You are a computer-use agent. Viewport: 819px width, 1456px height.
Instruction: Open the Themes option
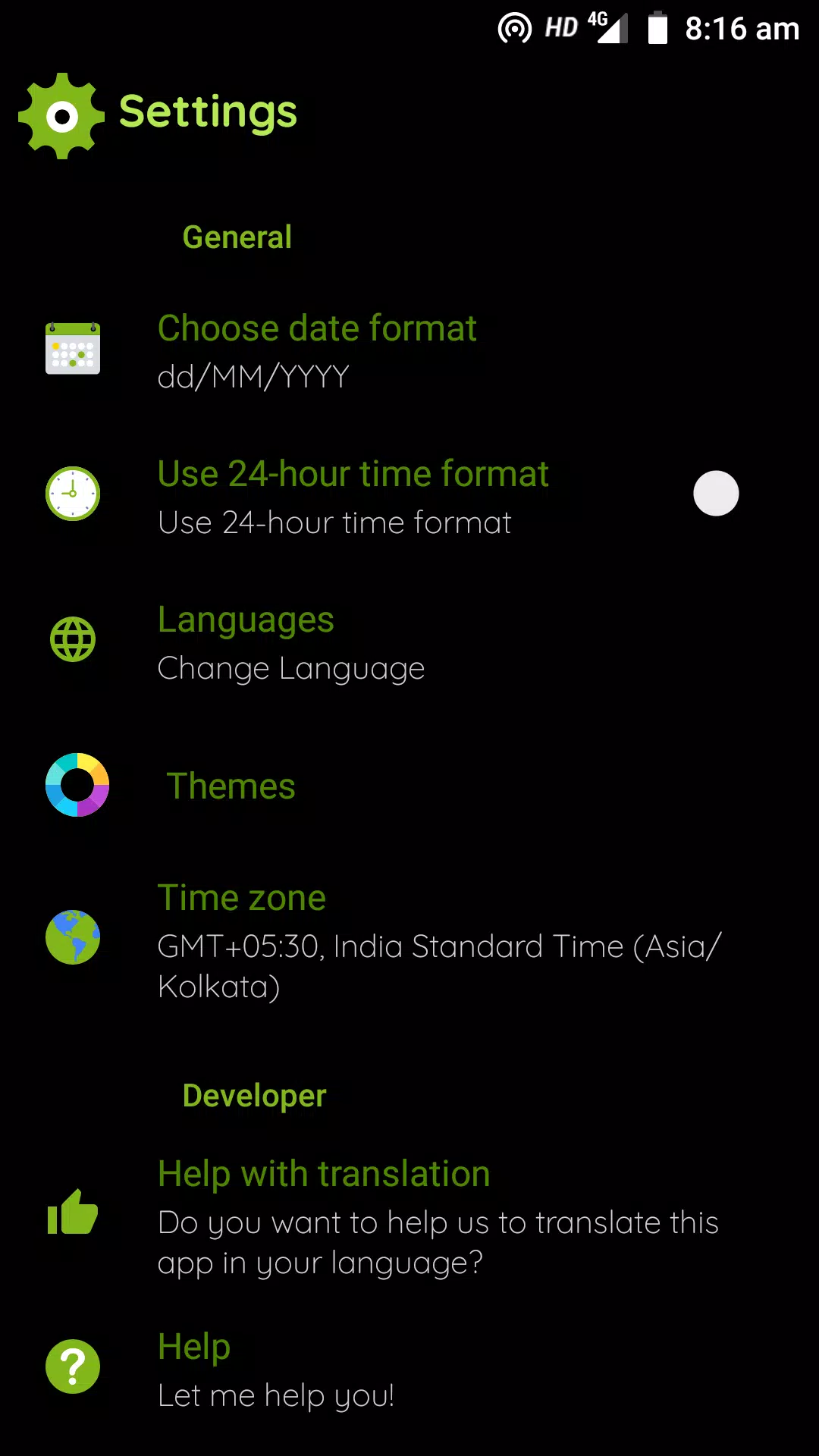coord(409,786)
